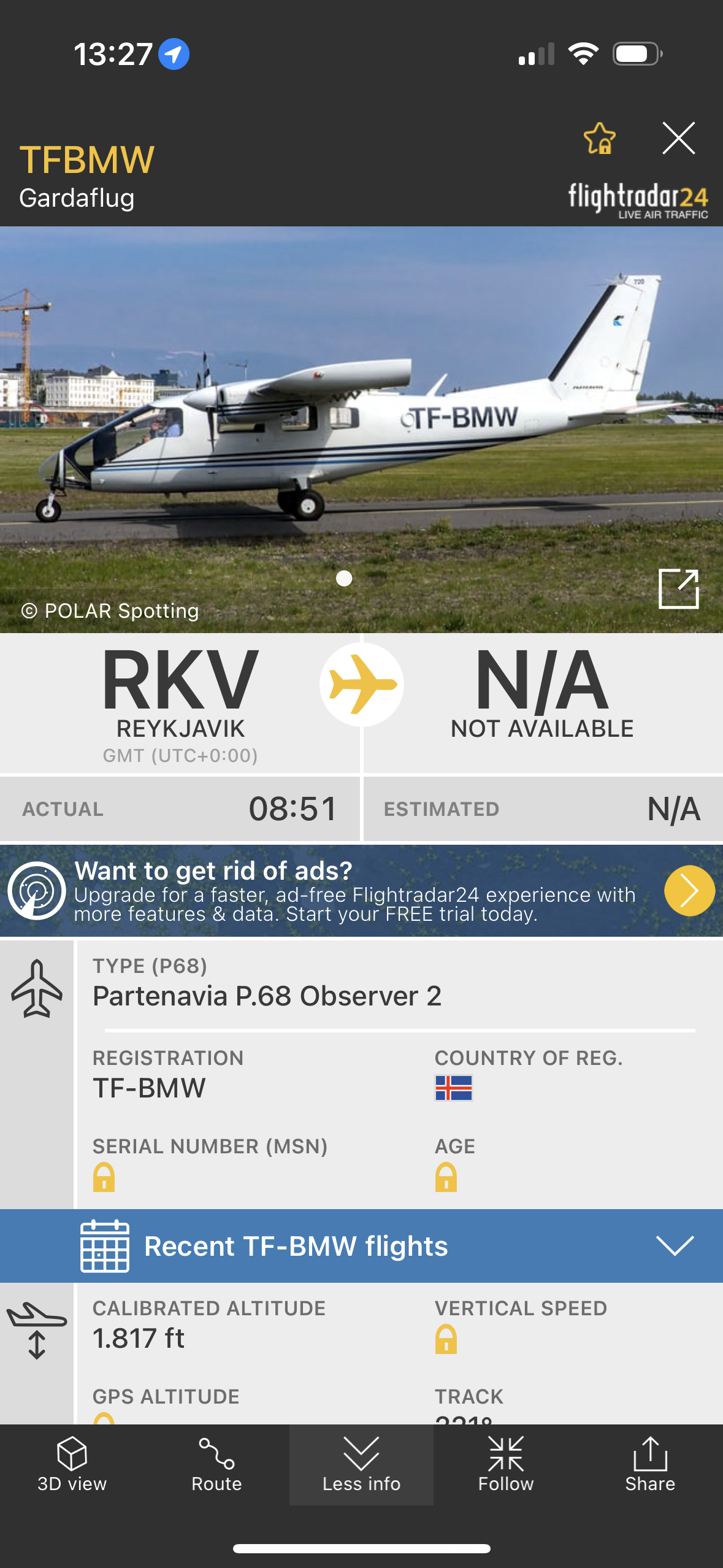This screenshot has height=1568, width=723.
Task: Unlock the Serial Number (MSN) field
Action: pyautogui.click(x=104, y=1177)
